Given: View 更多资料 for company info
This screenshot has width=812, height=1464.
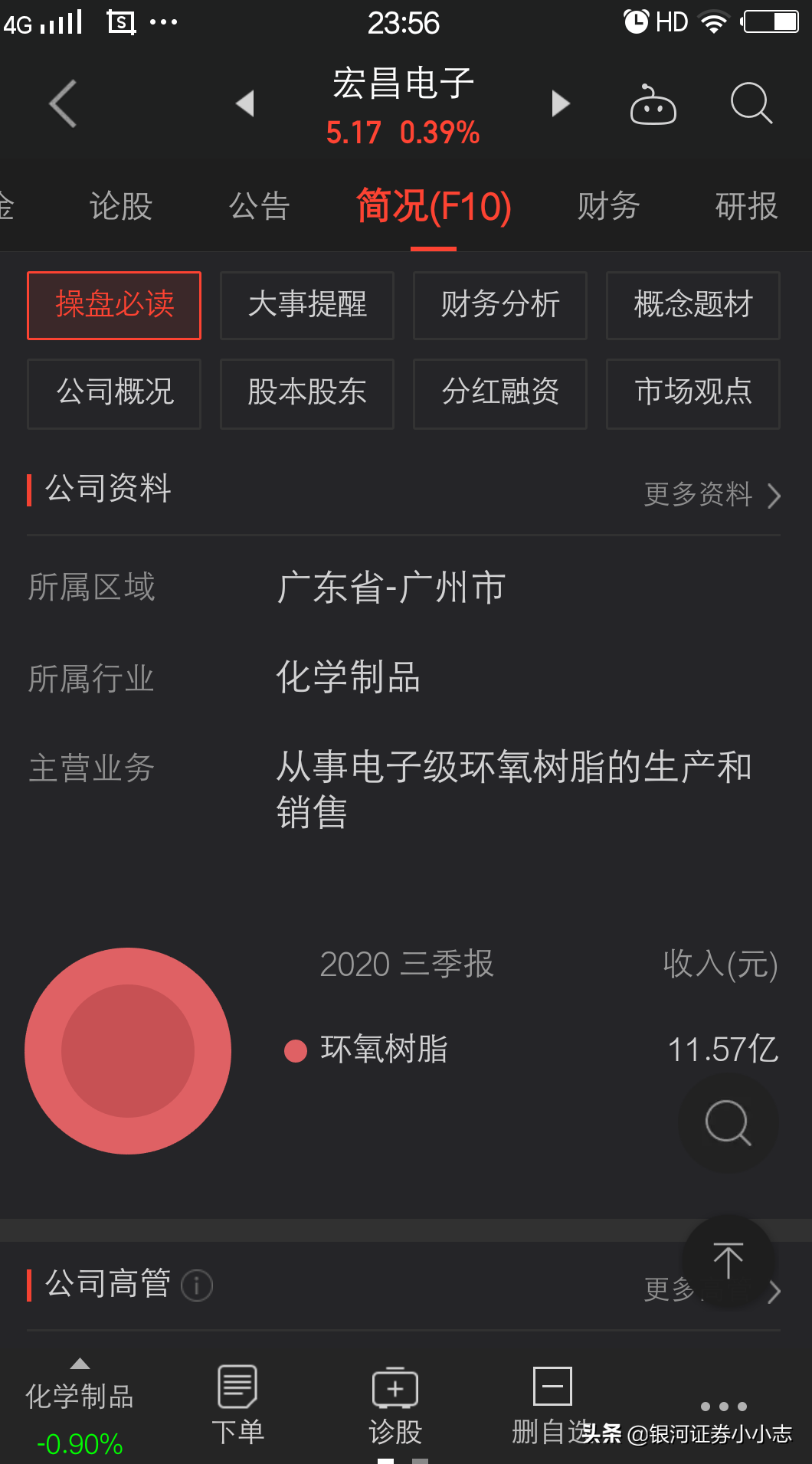Looking at the screenshot, I should point(712,495).
